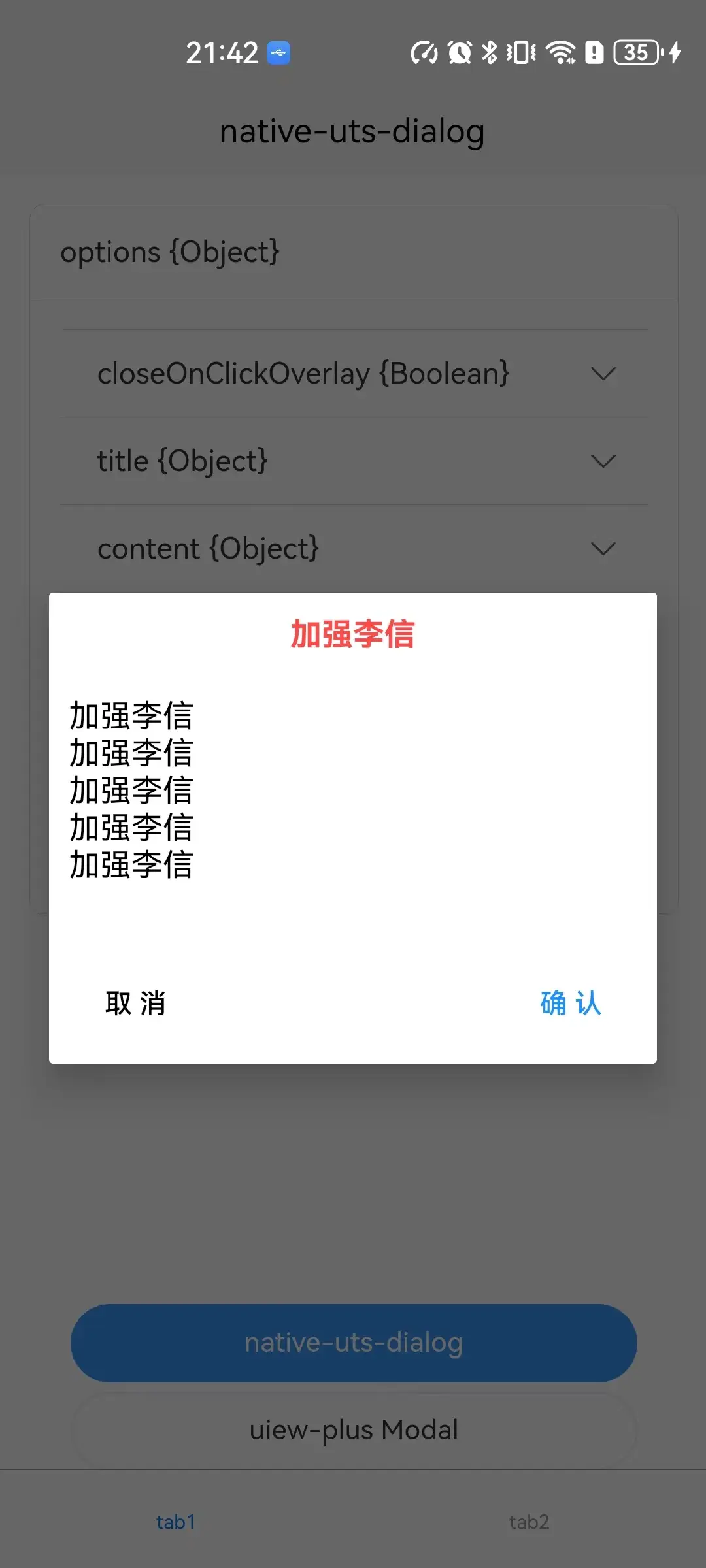
Task: Cancel the dialog with 取消
Action: pyautogui.click(x=135, y=1003)
